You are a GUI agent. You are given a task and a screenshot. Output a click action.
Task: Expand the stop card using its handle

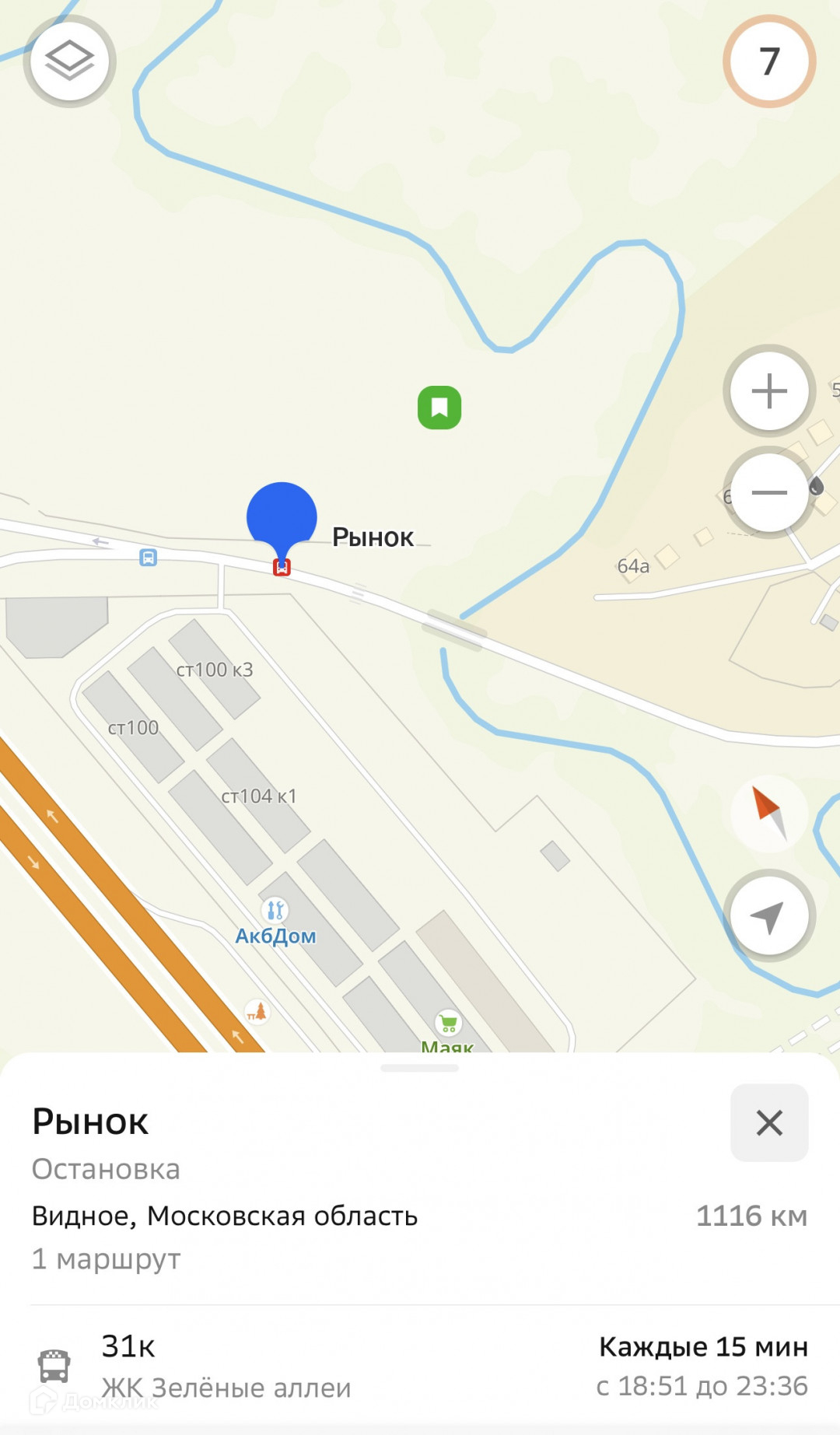point(420,1069)
